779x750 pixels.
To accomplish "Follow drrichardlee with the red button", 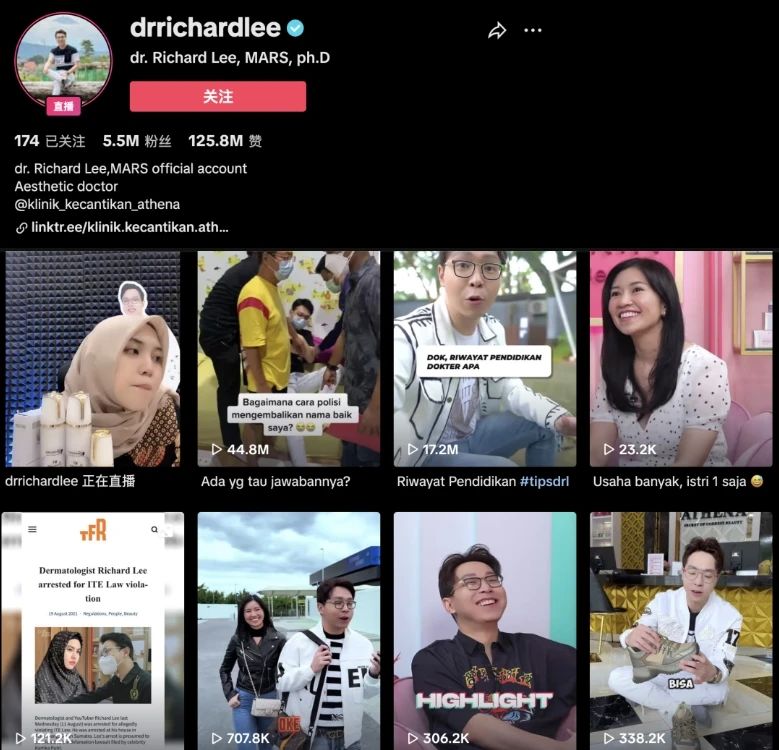I will (x=218, y=96).
